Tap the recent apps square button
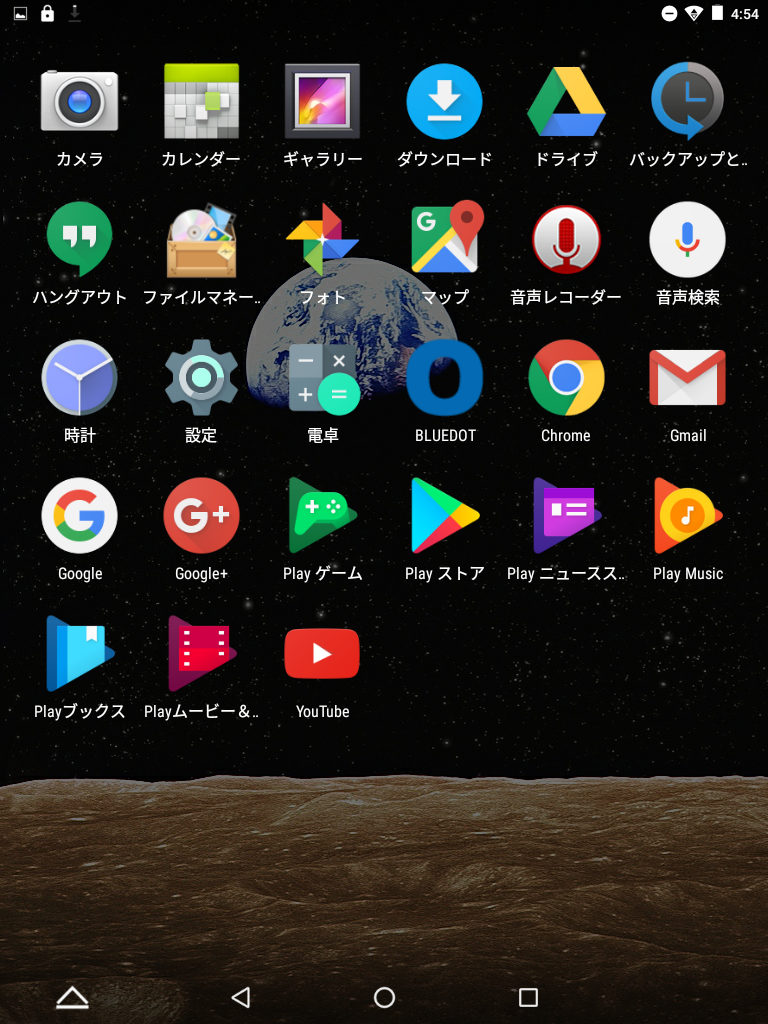Viewport: 768px width, 1024px height. click(528, 997)
